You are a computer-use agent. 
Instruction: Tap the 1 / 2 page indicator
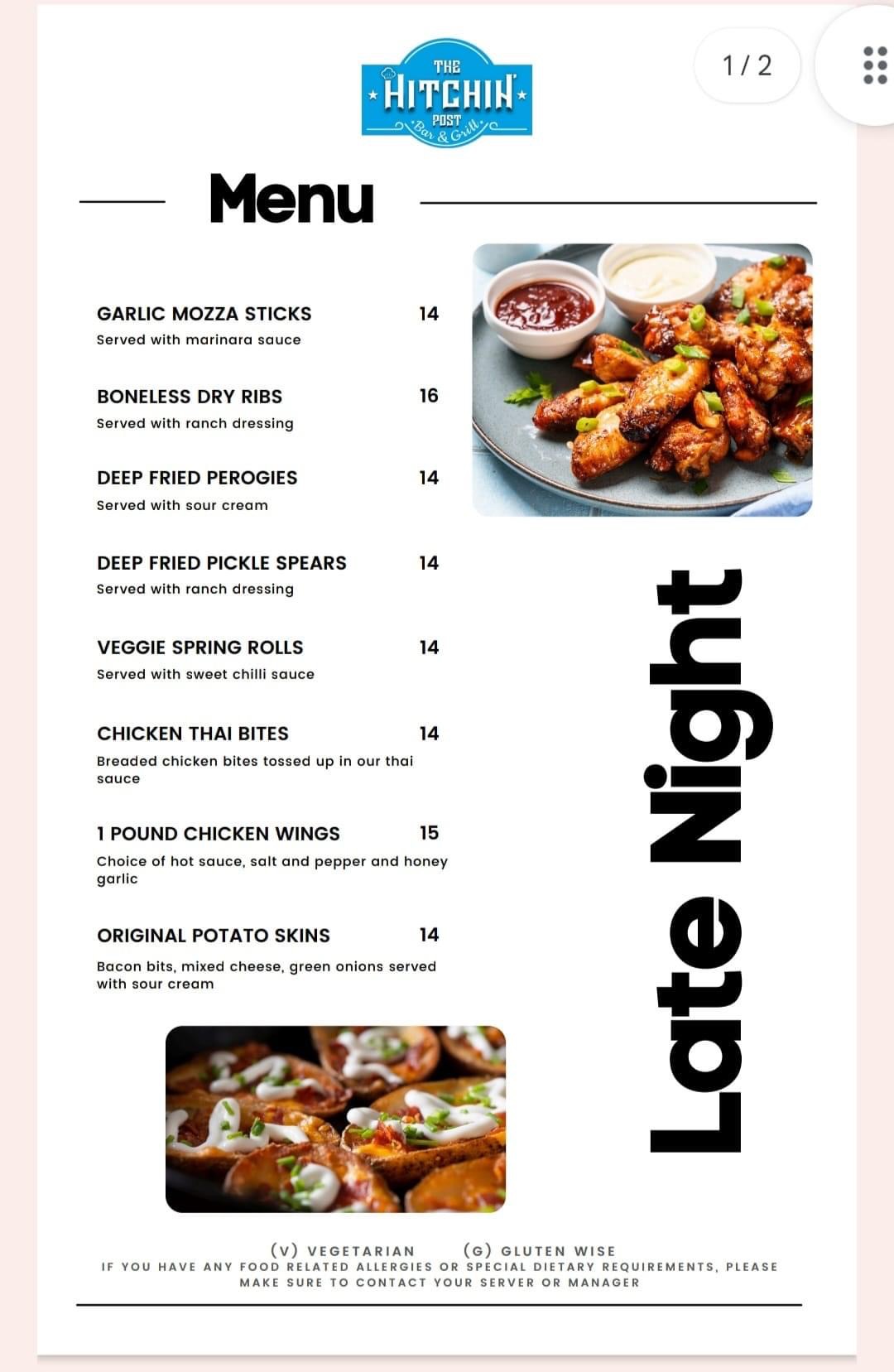[747, 65]
